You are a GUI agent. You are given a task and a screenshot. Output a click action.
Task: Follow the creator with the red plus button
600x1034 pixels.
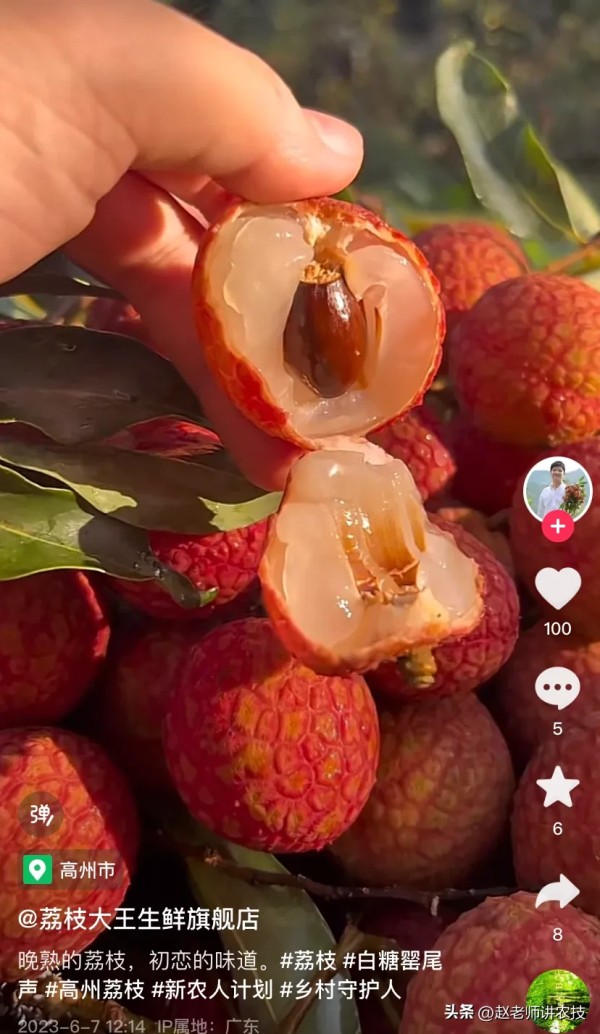point(557,526)
